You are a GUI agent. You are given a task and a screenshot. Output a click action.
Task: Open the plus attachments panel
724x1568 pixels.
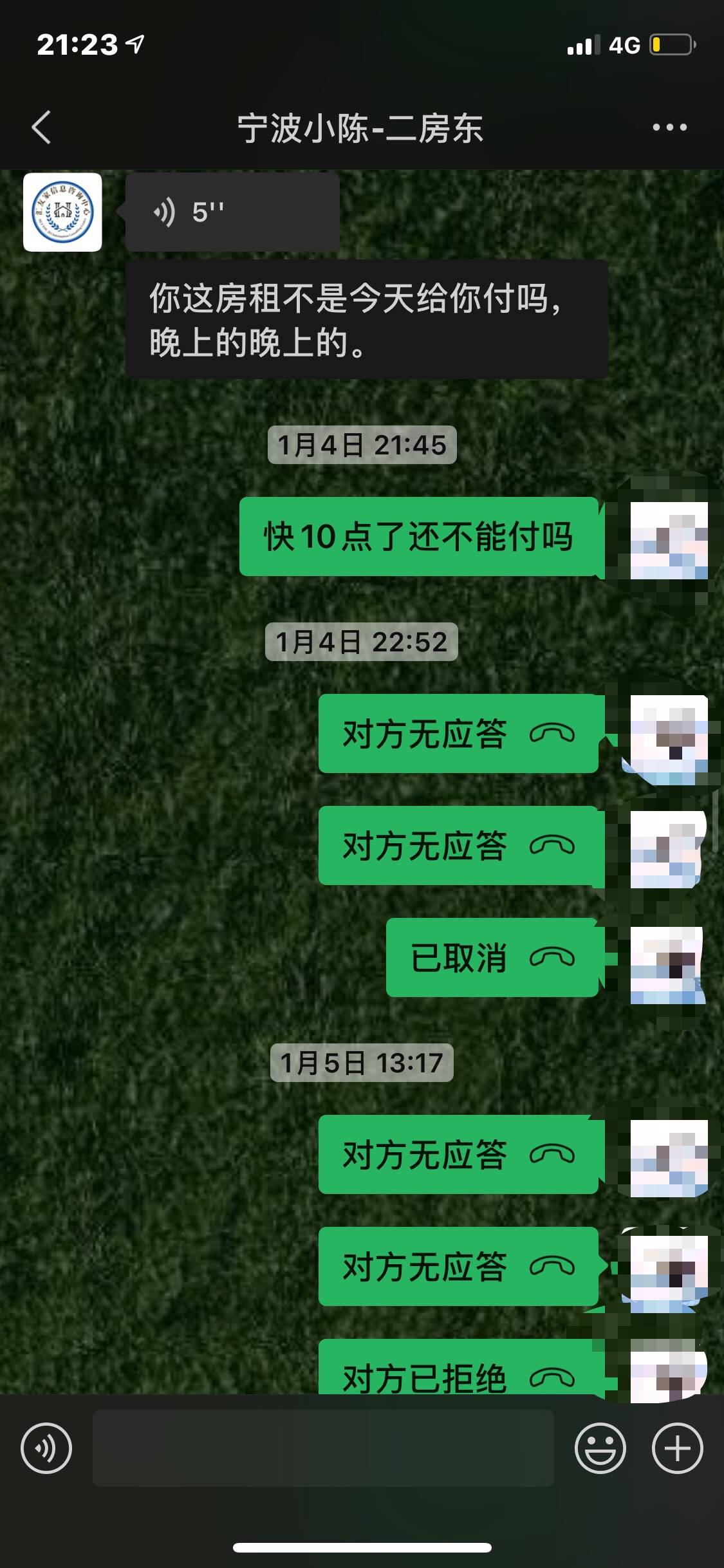(x=677, y=1448)
